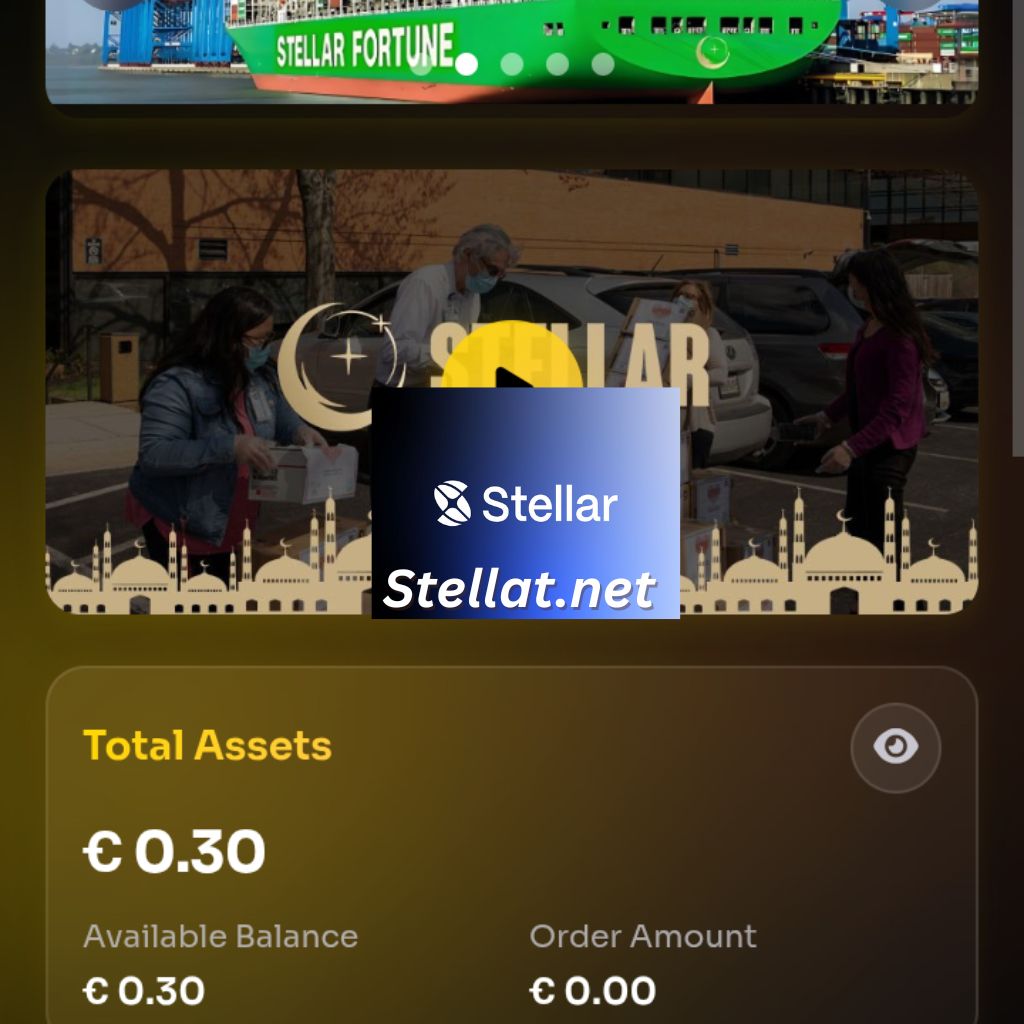This screenshot has width=1024, height=1024.
Task: Toggle total assets visibility eye icon
Action: 895,747
